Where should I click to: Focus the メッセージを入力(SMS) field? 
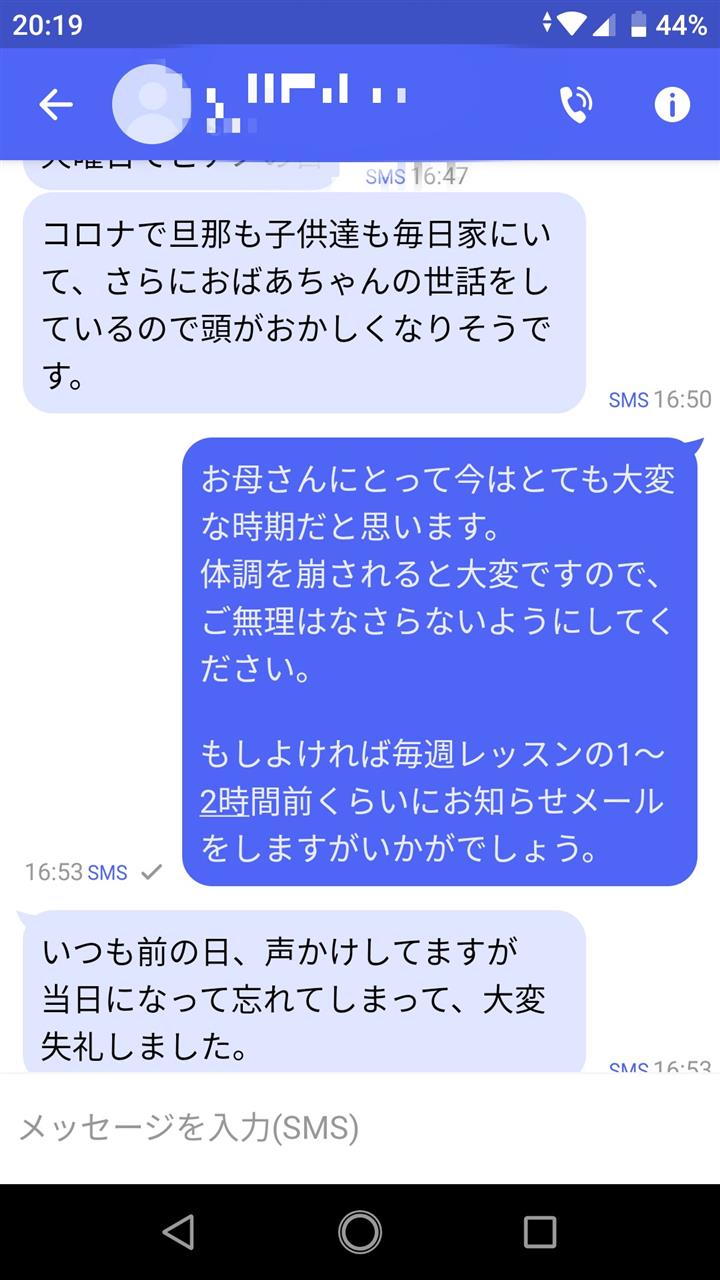pyautogui.click(x=360, y=1128)
